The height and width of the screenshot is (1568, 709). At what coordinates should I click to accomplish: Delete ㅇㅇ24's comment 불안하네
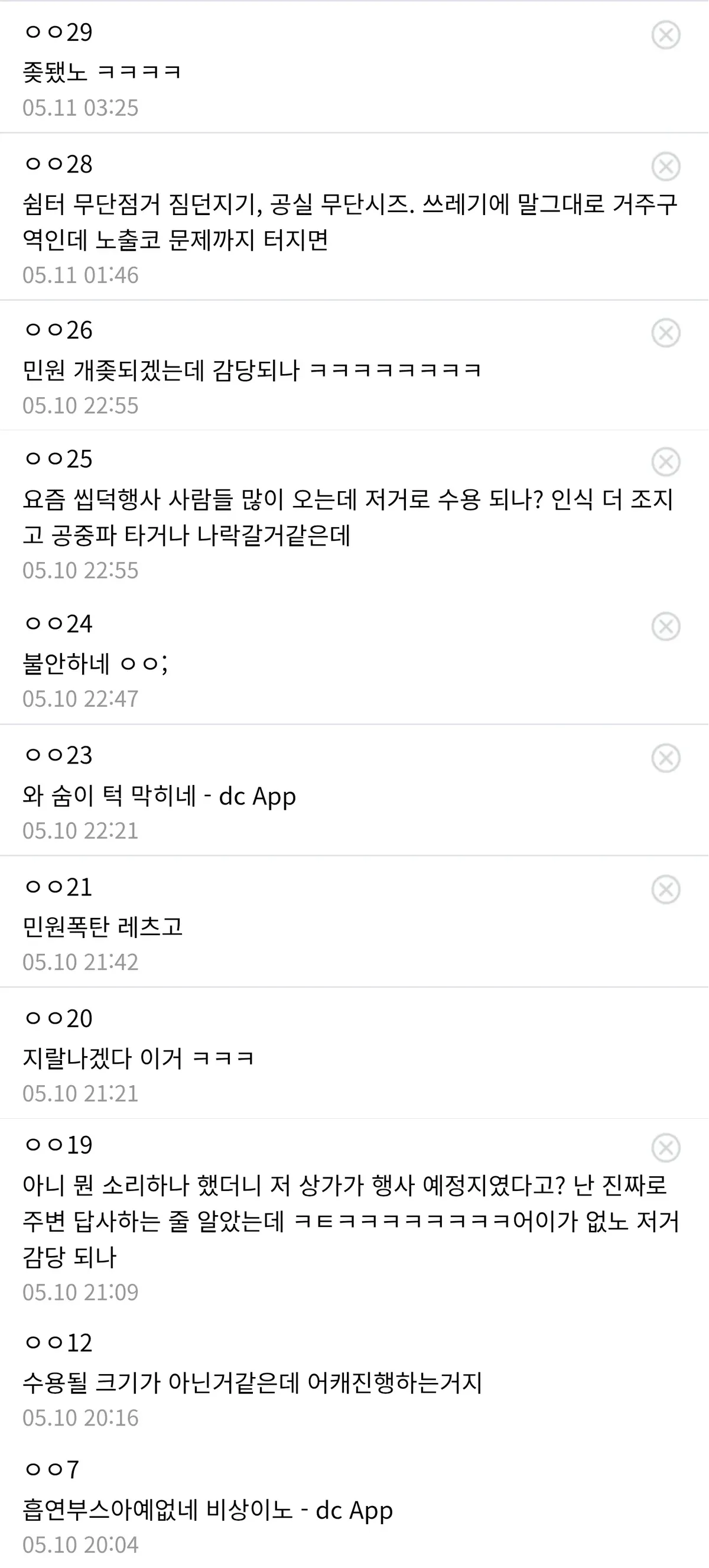point(666,627)
